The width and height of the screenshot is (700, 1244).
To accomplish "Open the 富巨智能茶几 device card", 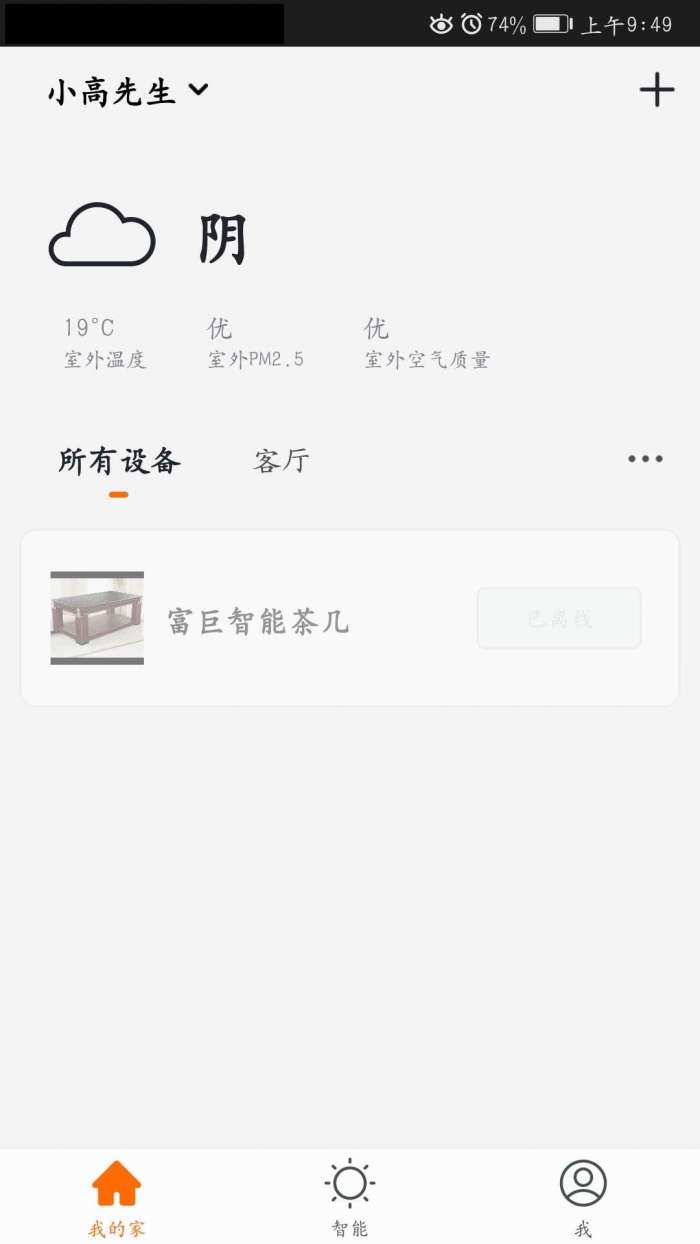I will point(258,620).
